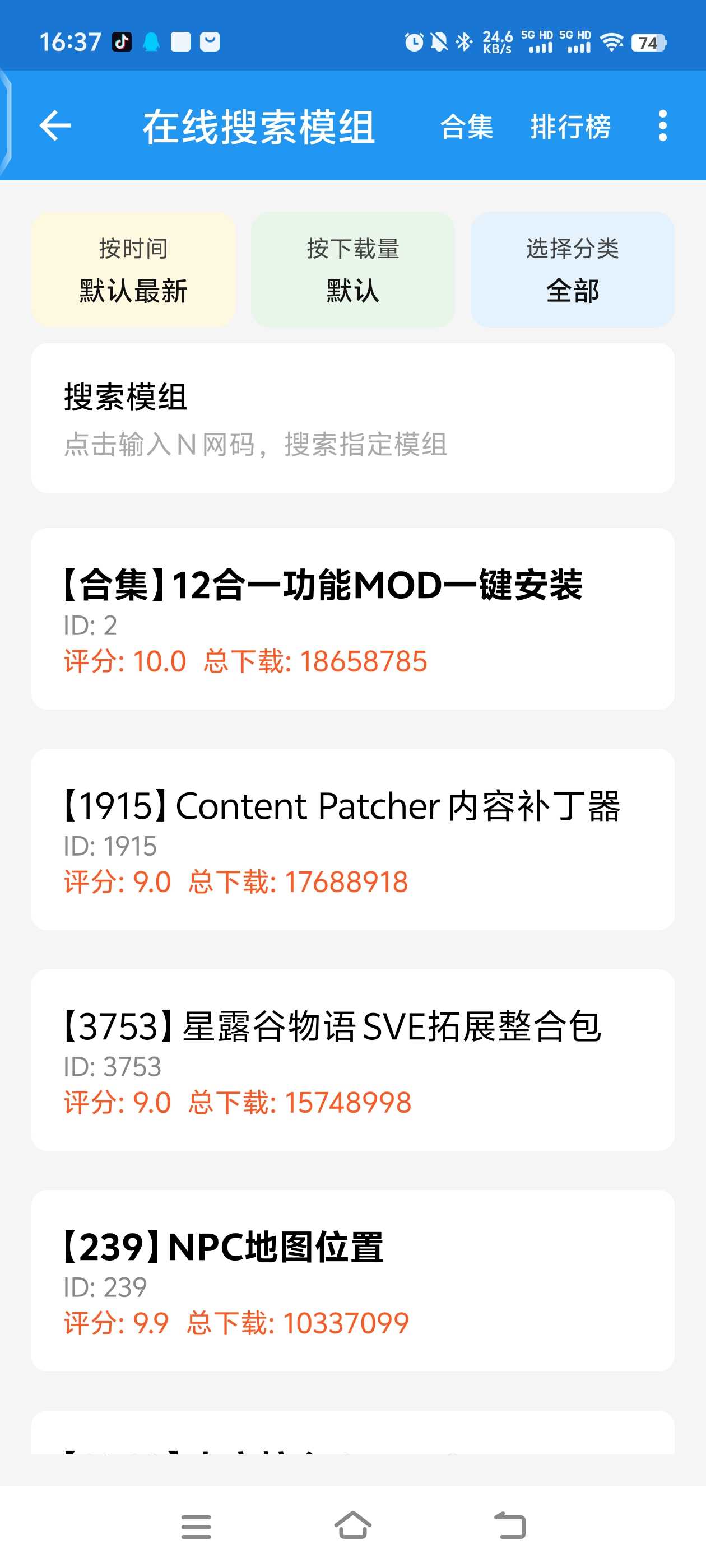Image resolution: width=706 pixels, height=1568 pixels.
Task: Open the three-dot overflow menu
Action: pyautogui.click(x=662, y=126)
